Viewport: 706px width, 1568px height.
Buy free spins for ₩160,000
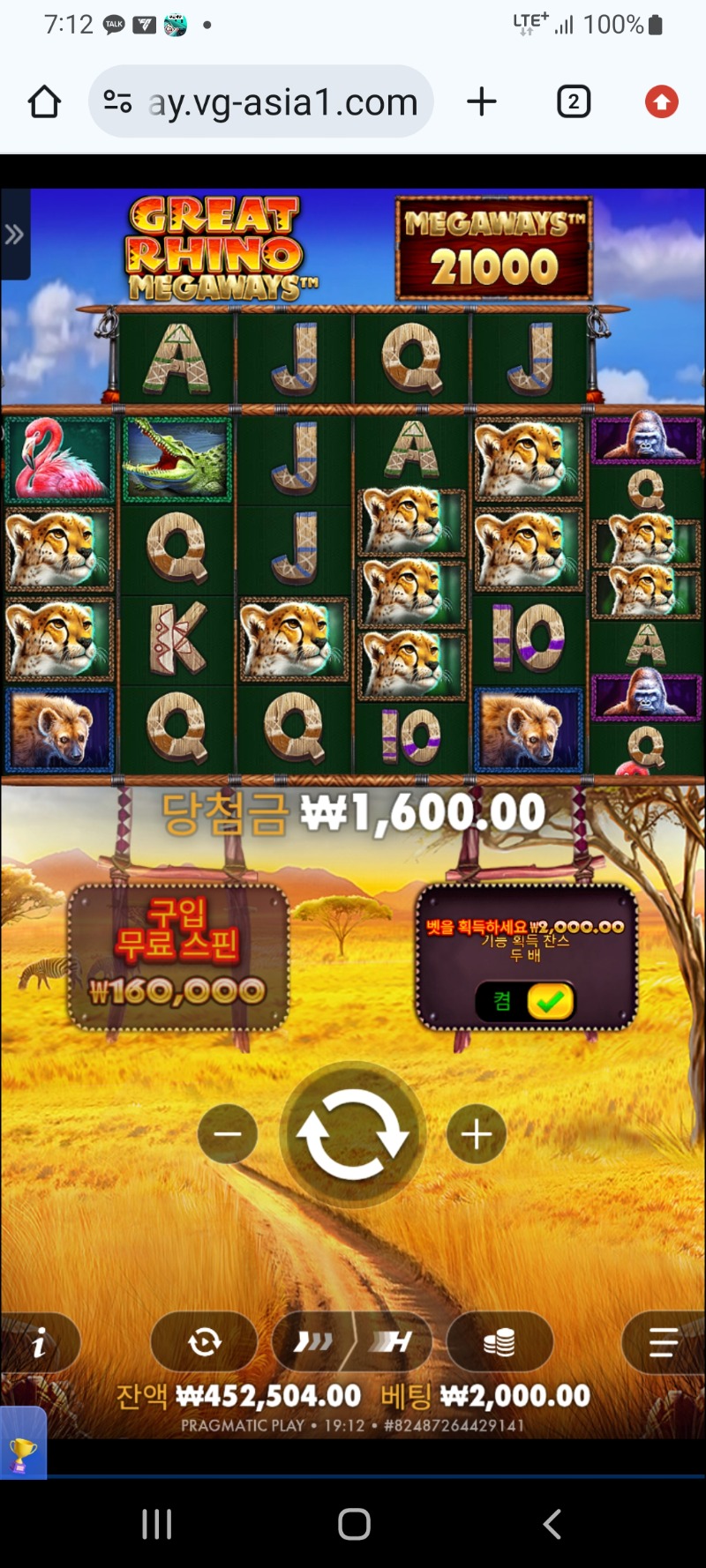click(177, 956)
